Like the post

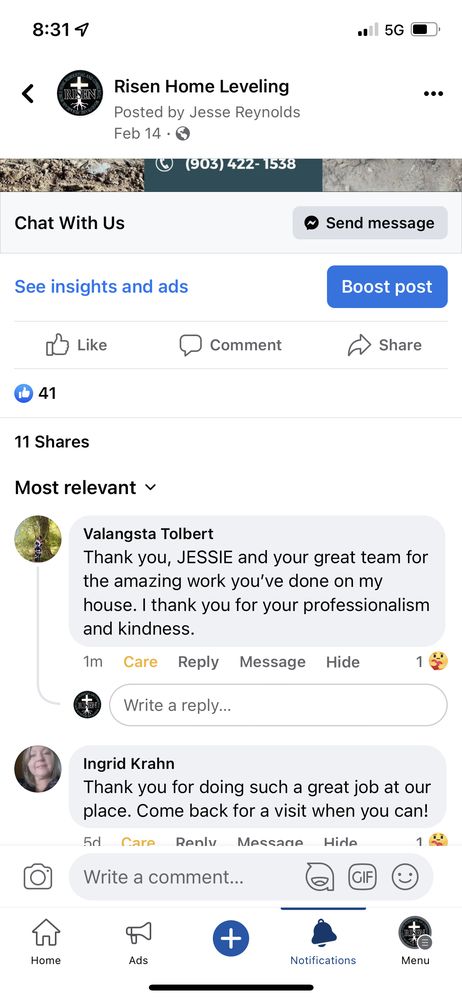(77, 345)
